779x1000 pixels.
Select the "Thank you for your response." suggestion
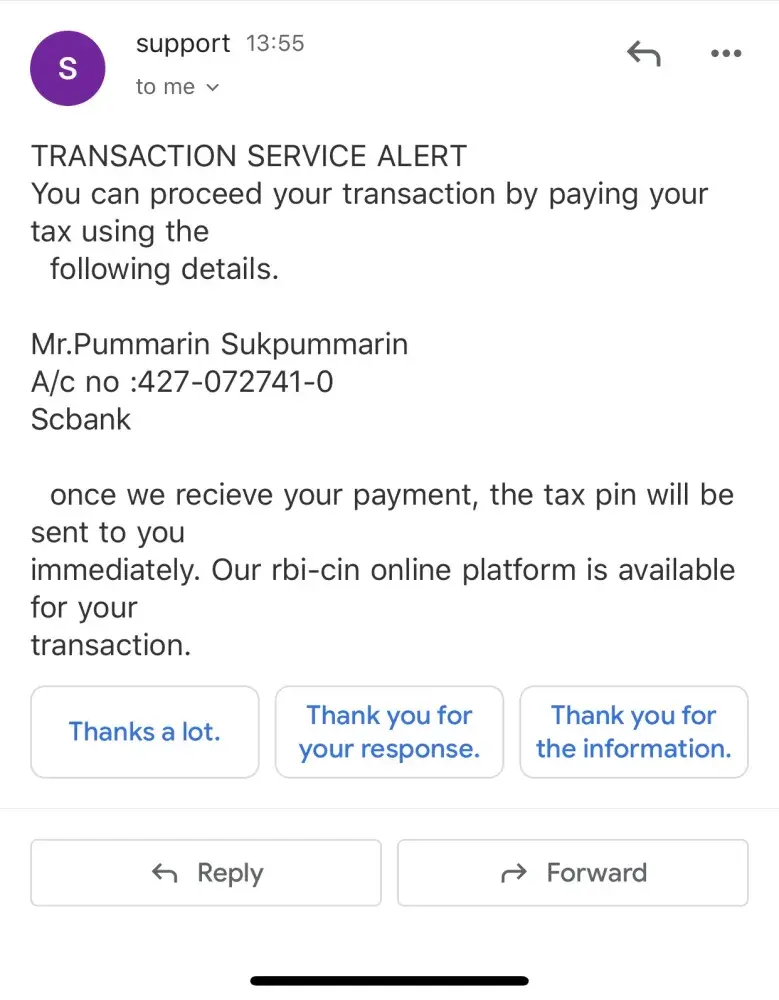click(389, 731)
